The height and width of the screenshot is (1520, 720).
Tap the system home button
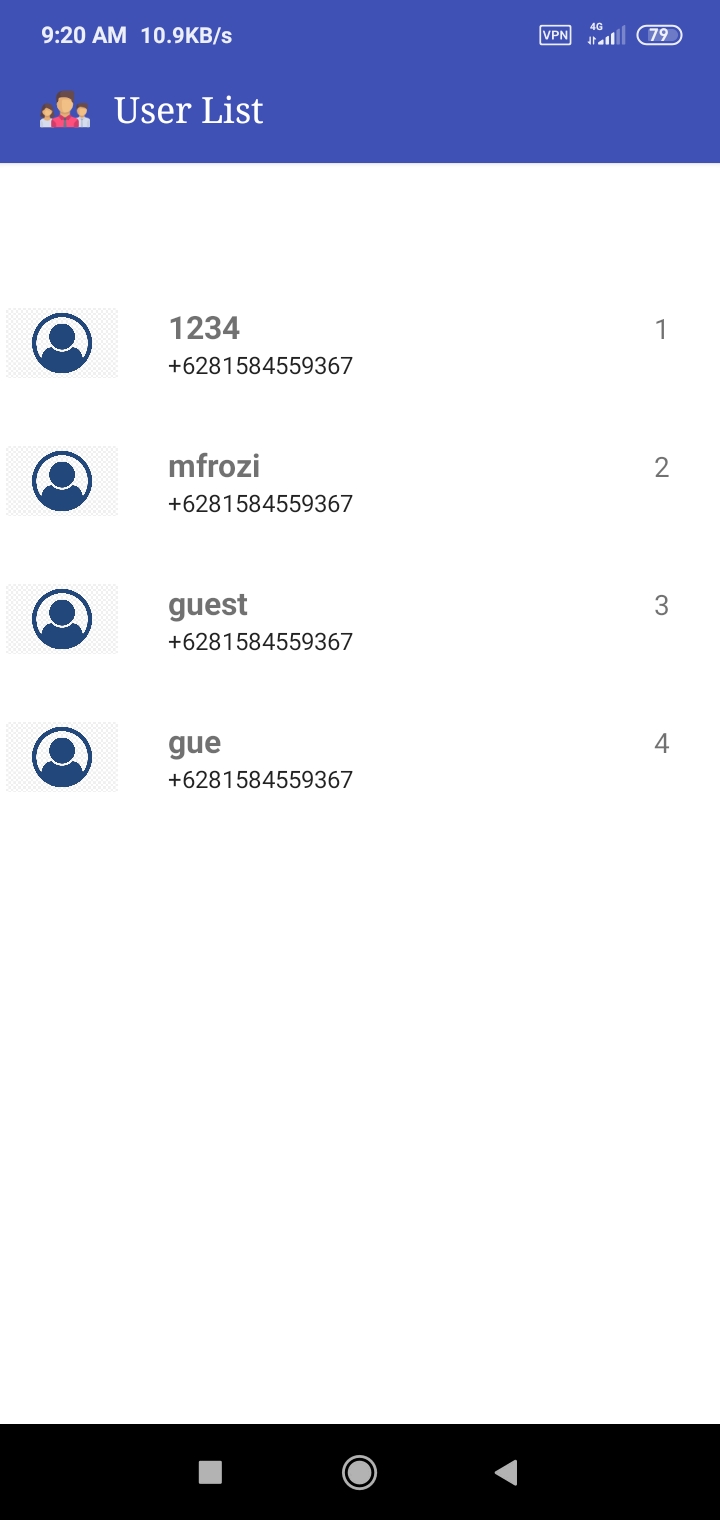[359, 1472]
